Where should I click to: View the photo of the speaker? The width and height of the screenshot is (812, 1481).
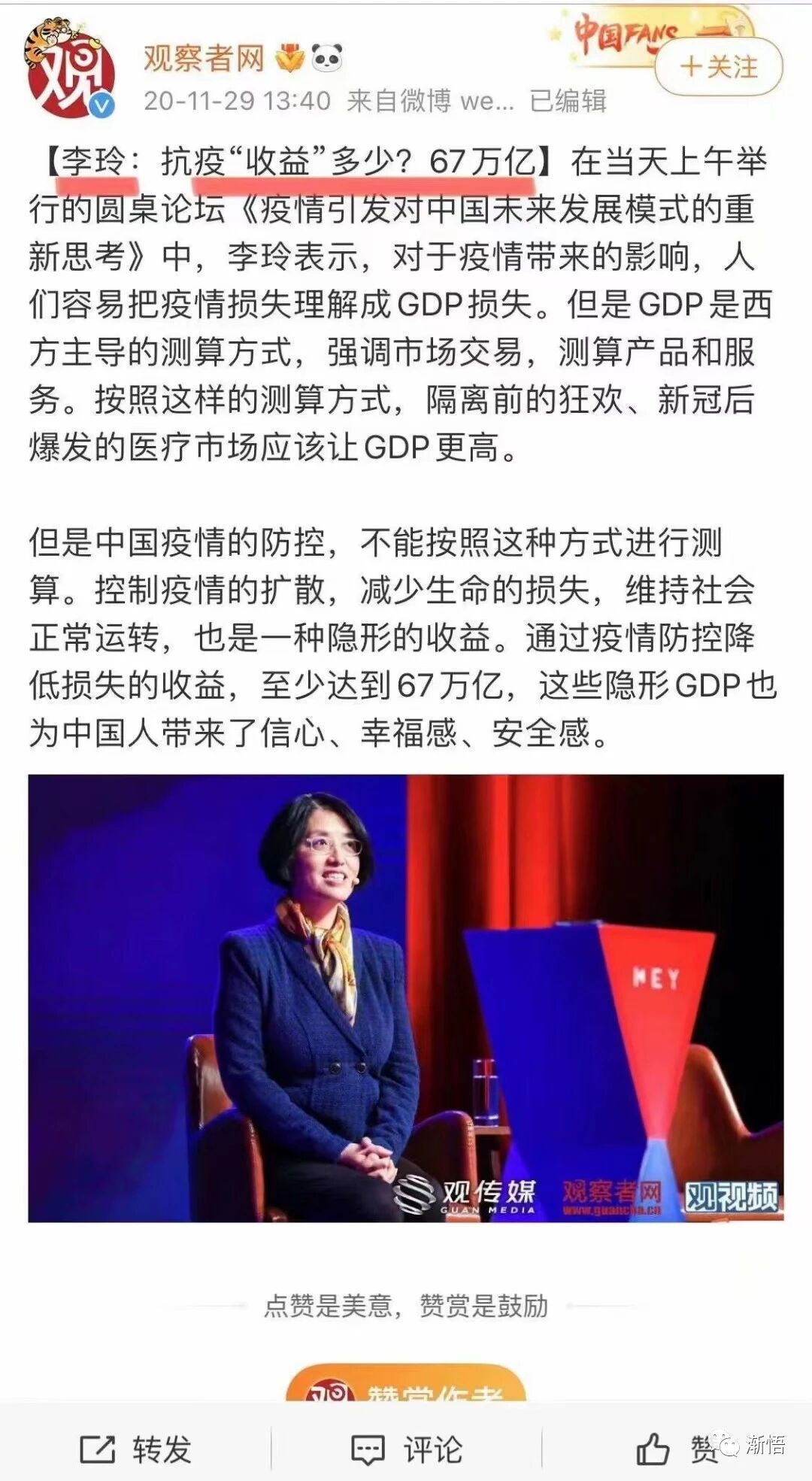click(x=406, y=998)
